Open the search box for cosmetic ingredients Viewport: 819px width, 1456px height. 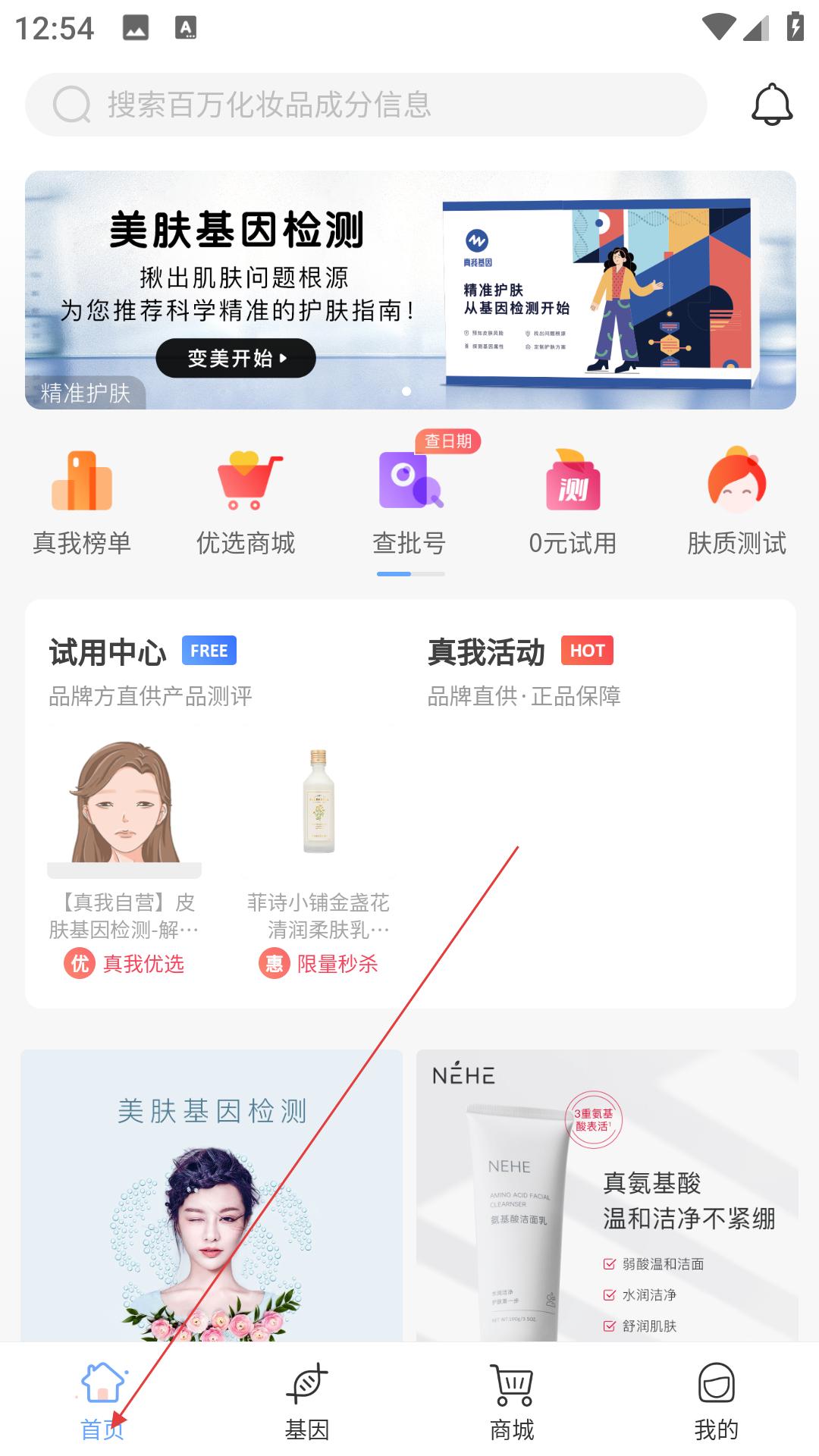point(366,105)
